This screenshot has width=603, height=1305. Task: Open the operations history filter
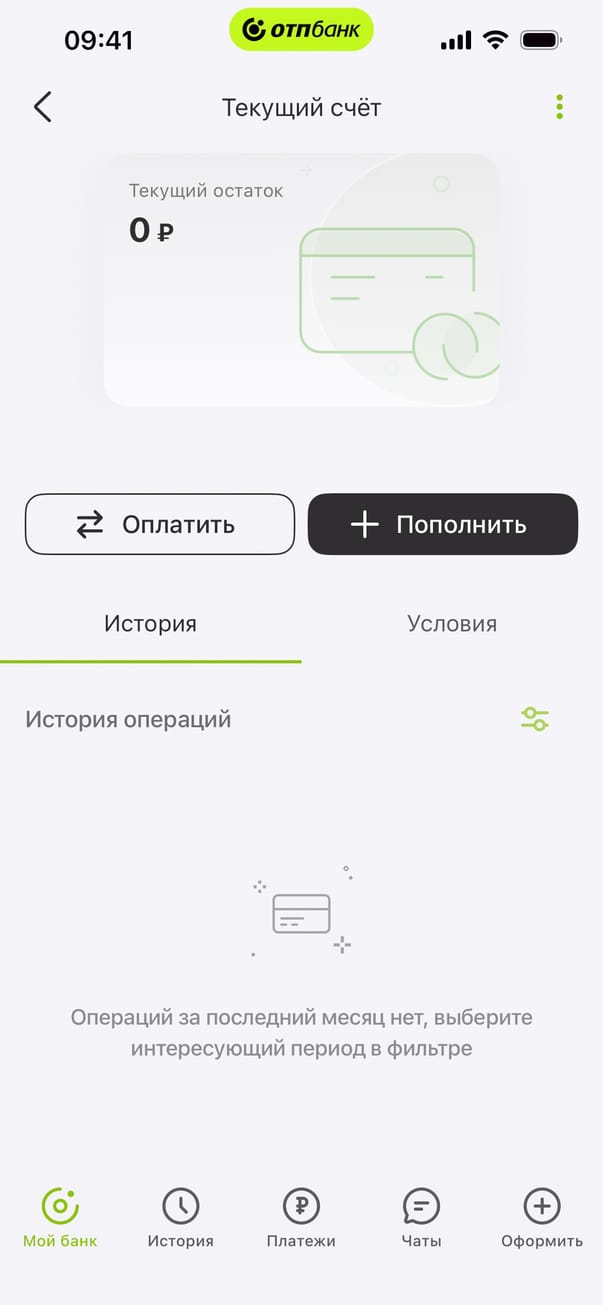point(535,719)
